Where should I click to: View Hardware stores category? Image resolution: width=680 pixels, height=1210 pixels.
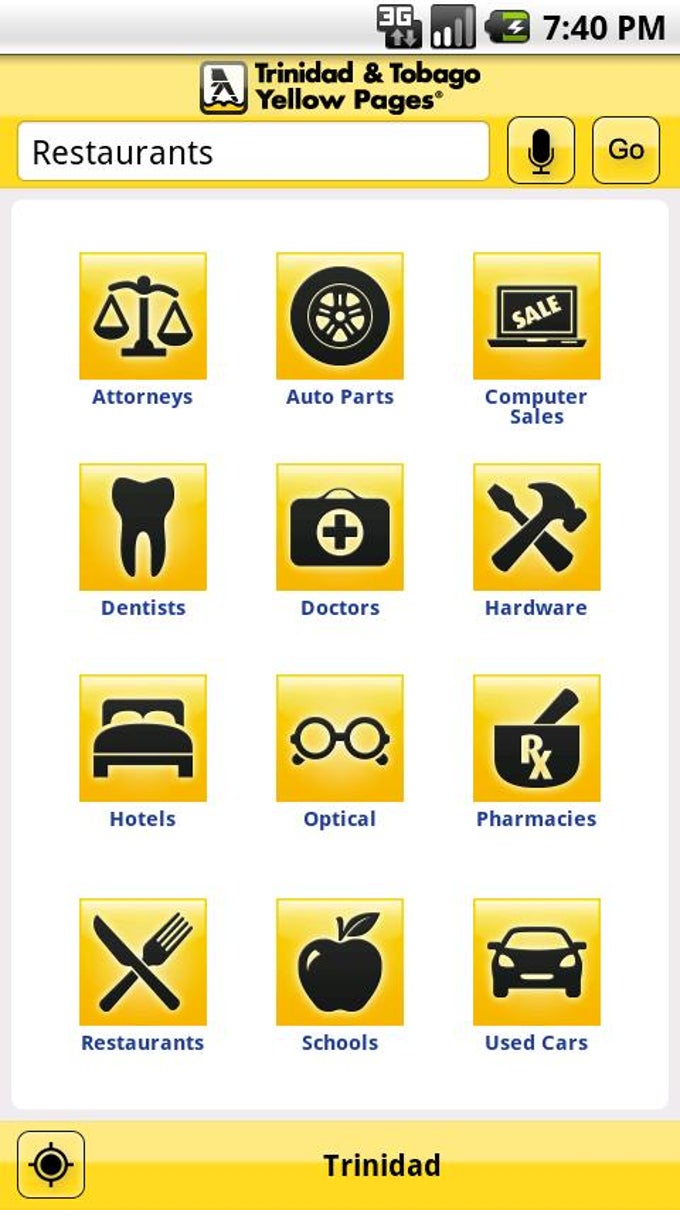(537, 527)
